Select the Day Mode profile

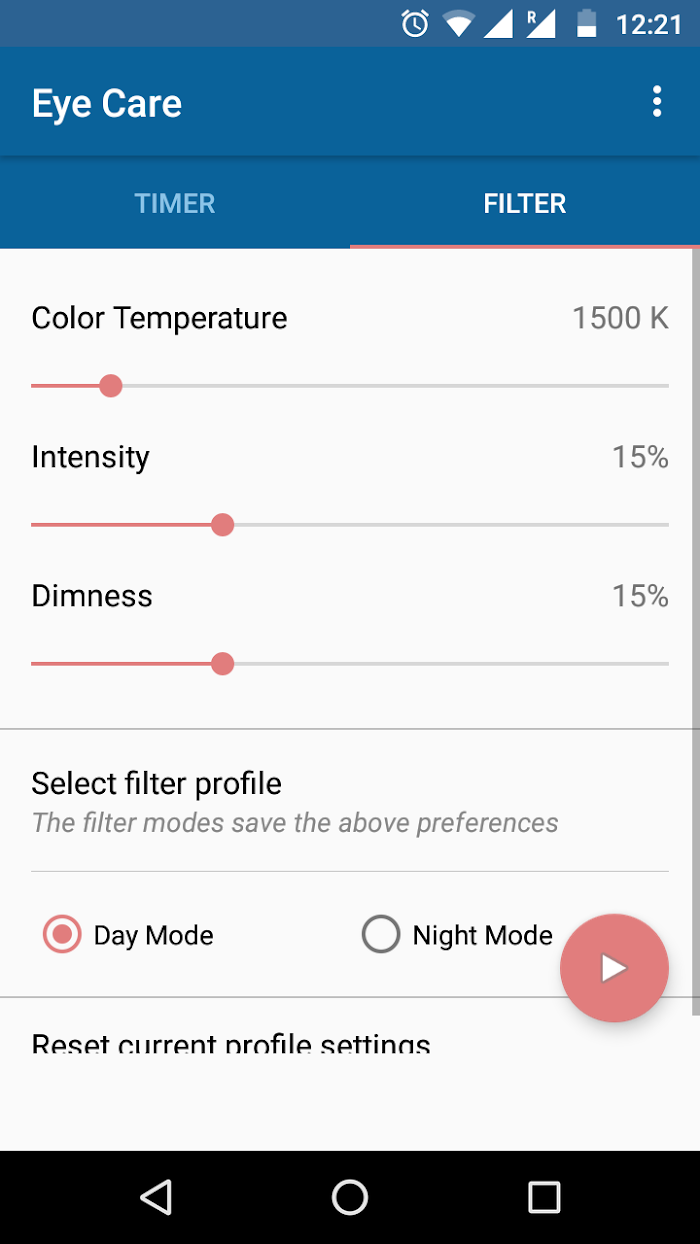click(128, 935)
